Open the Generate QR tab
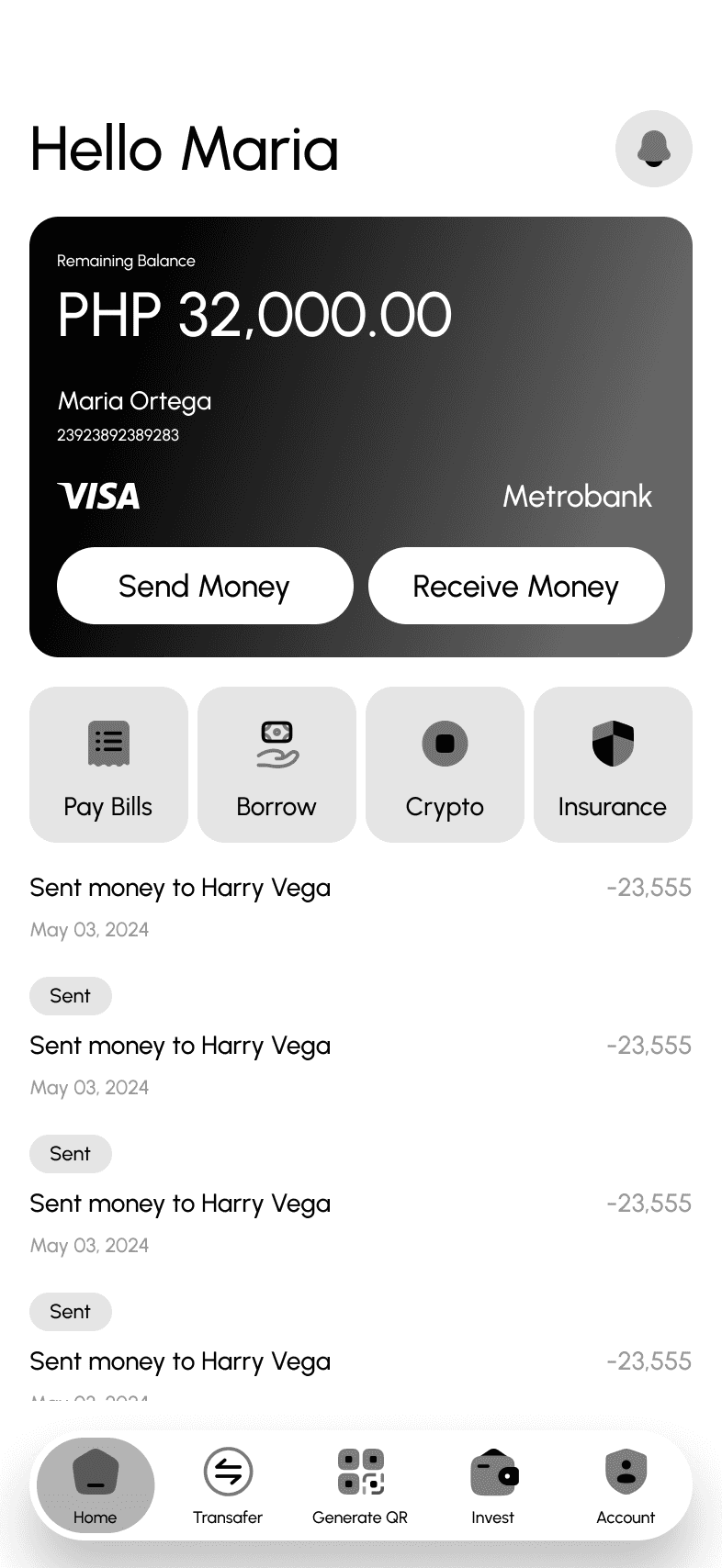This screenshot has width=722, height=1568. tap(360, 1485)
